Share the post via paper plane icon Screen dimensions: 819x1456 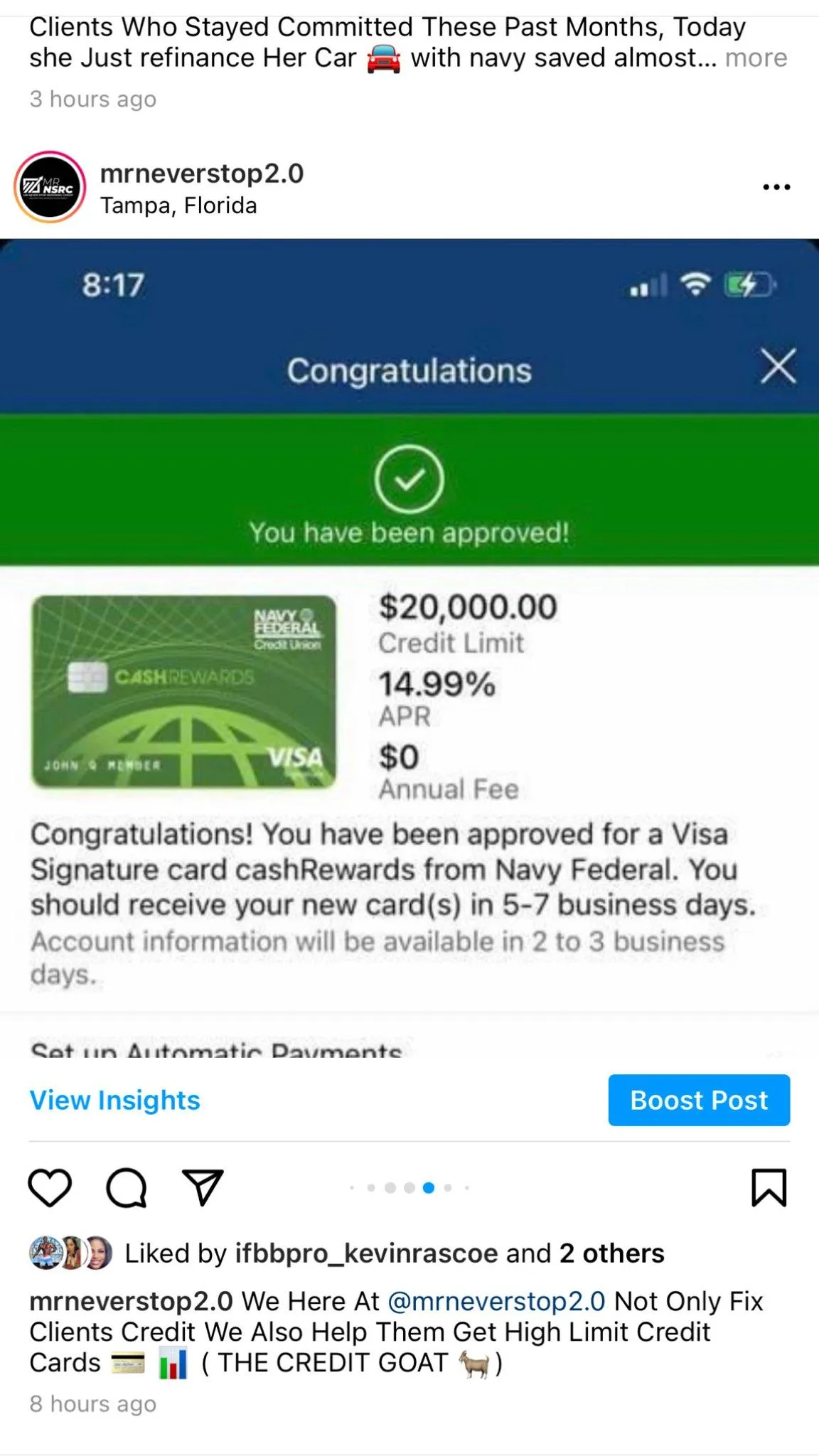pos(203,1187)
